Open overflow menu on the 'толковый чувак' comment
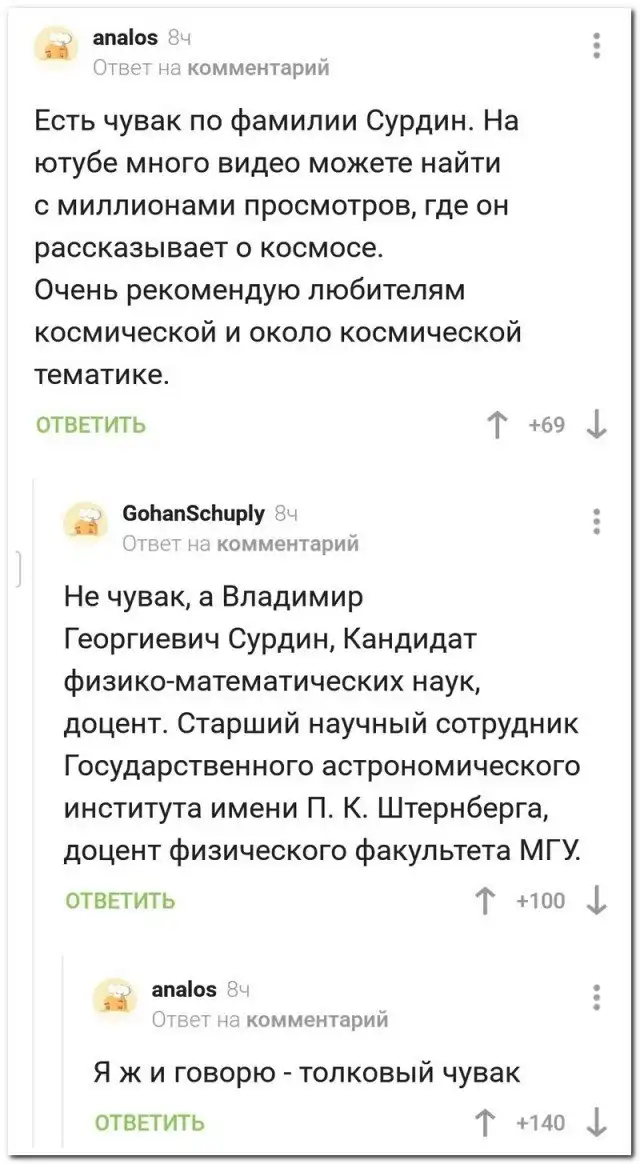640x1164 pixels. [x=597, y=997]
